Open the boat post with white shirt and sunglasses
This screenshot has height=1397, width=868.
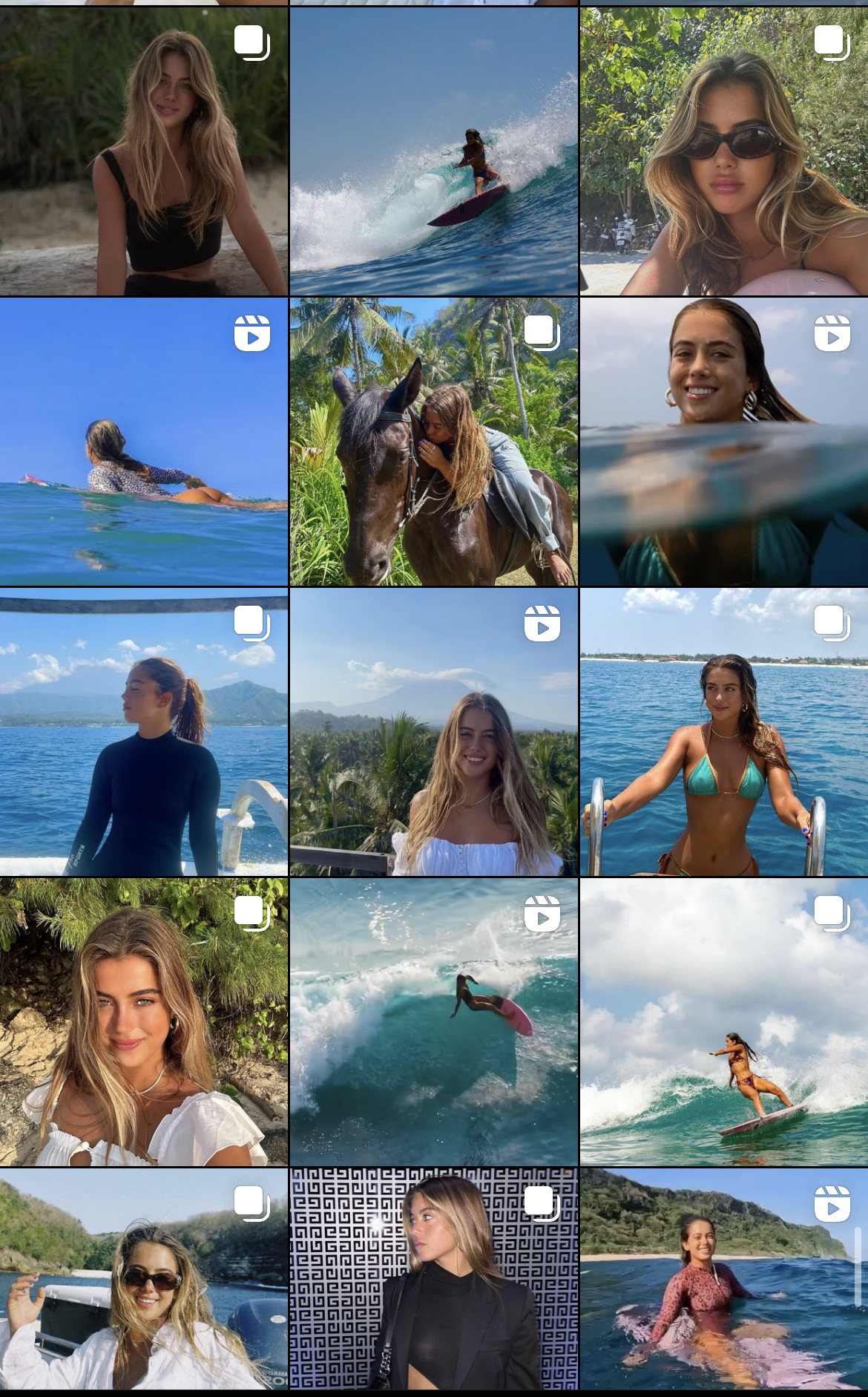143,1280
